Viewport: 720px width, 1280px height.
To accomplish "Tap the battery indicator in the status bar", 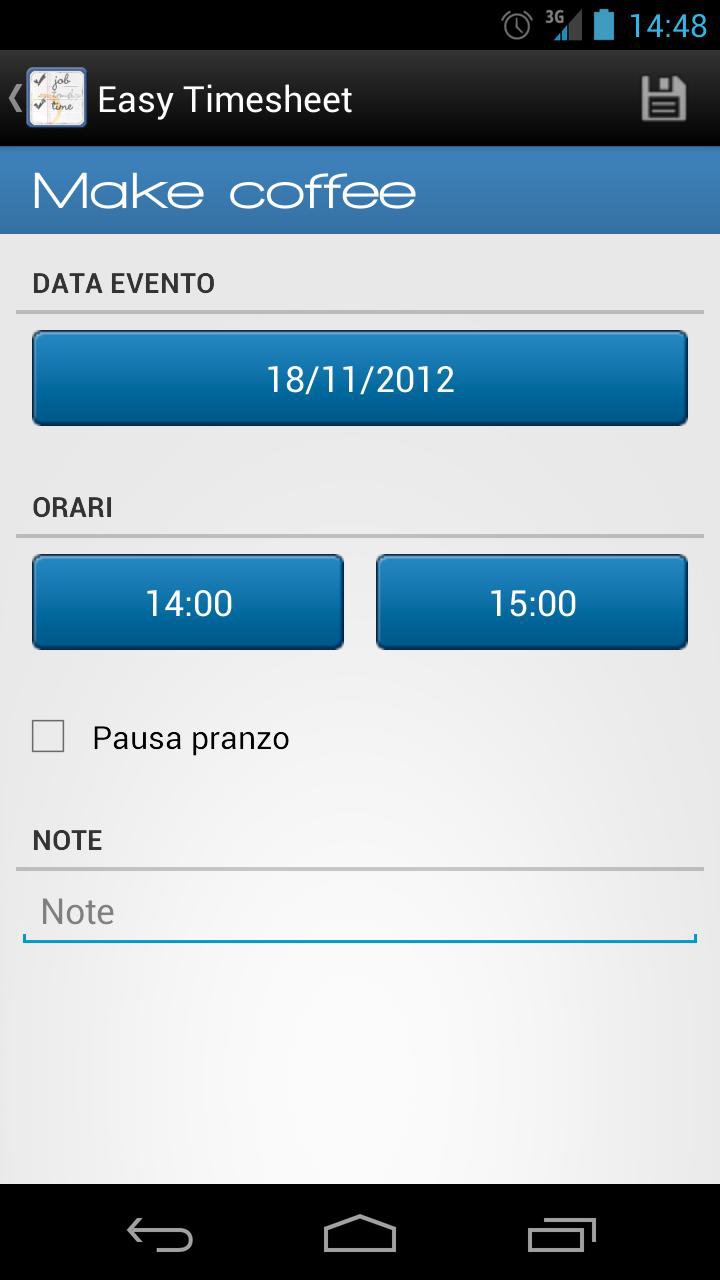I will (605, 24).
